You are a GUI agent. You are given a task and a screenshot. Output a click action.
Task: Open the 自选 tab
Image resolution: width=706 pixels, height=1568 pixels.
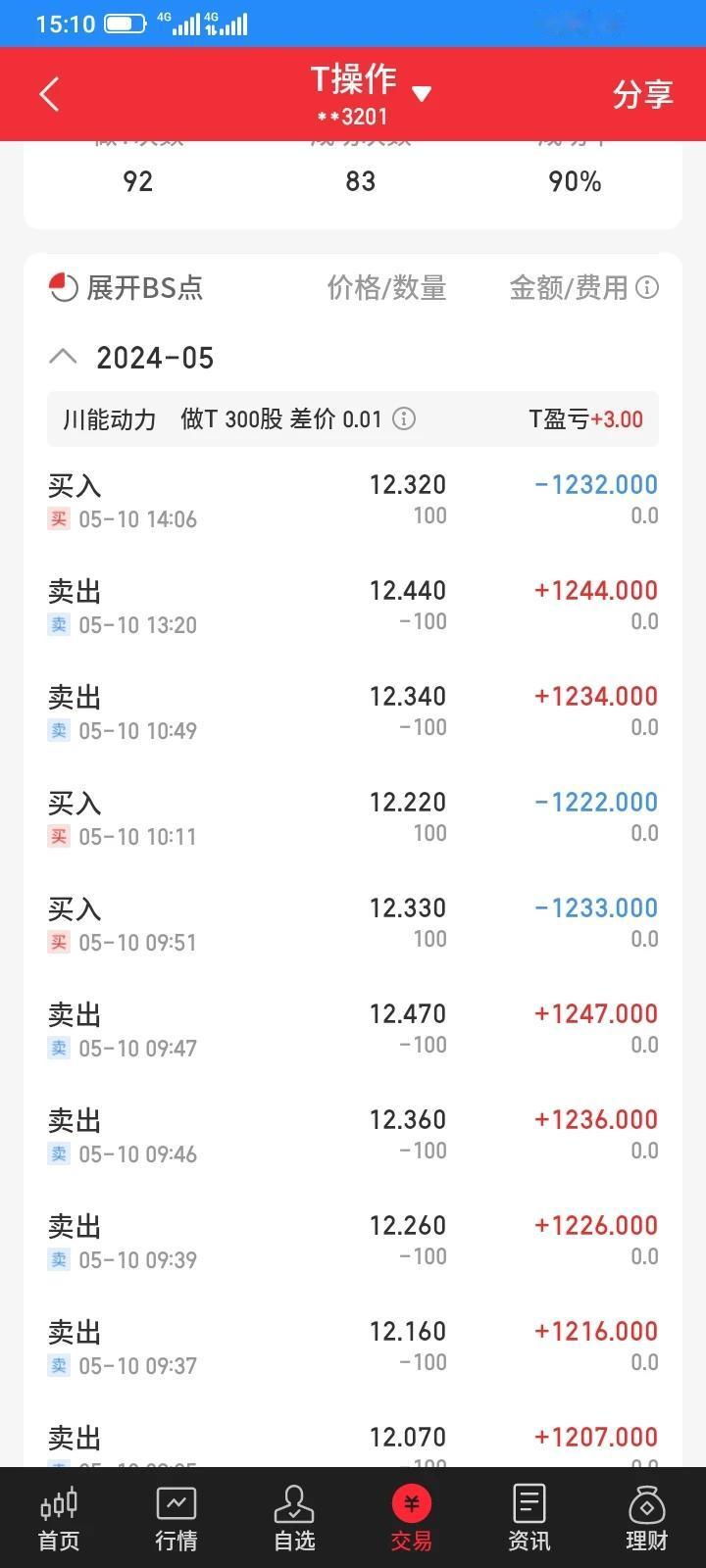point(294,1519)
